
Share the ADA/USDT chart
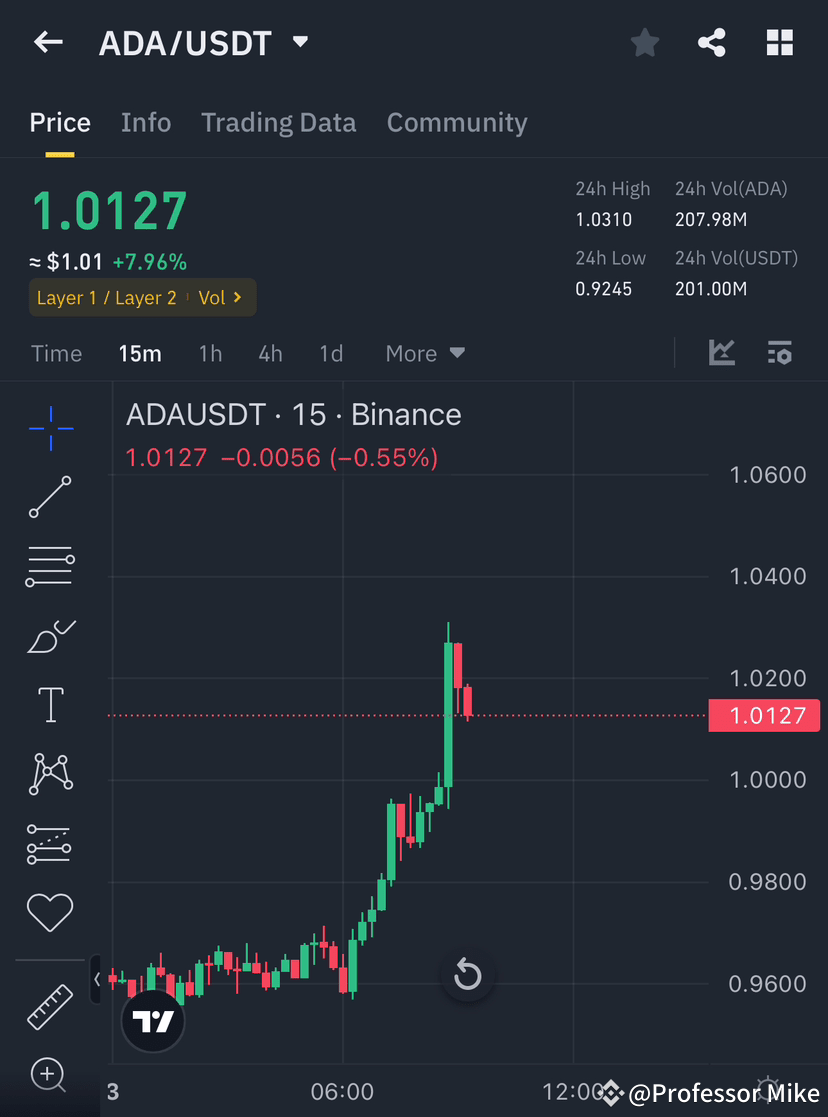[712, 42]
